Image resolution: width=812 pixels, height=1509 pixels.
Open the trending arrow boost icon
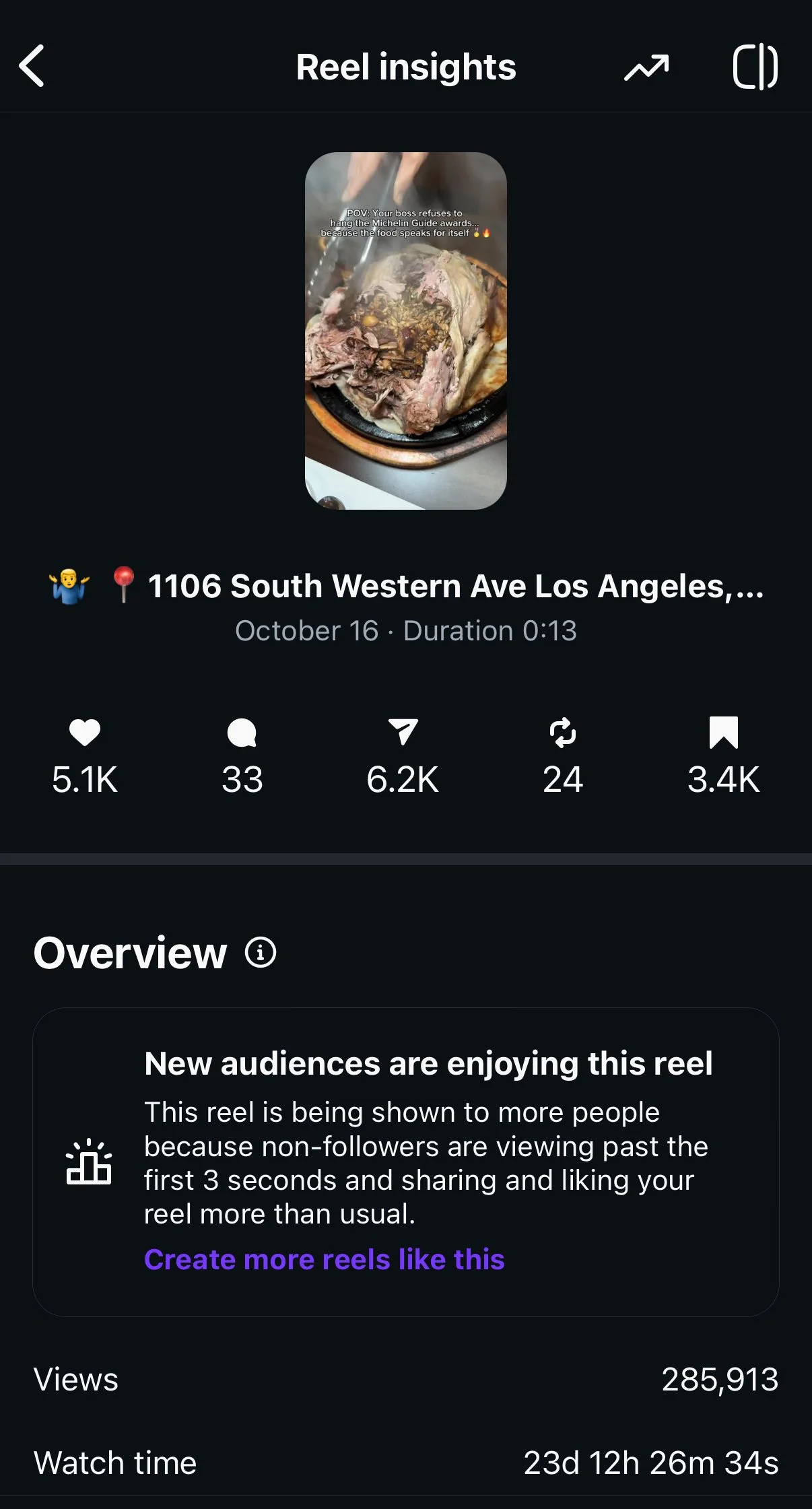(x=646, y=67)
